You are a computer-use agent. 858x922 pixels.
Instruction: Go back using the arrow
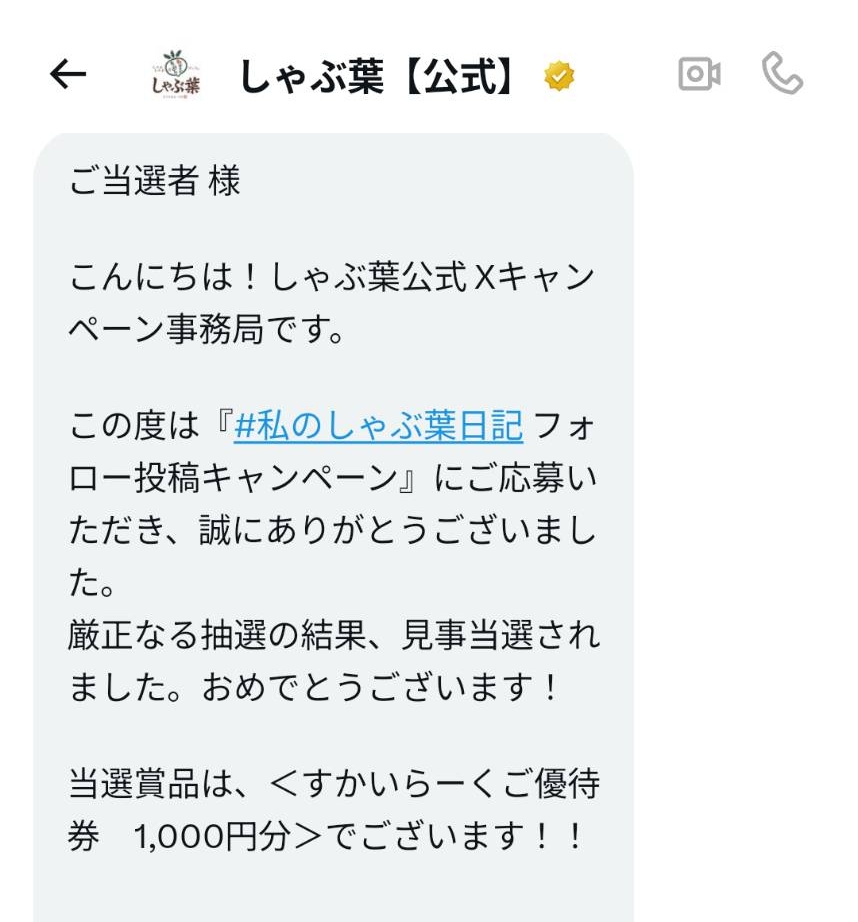[x=68, y=74]
